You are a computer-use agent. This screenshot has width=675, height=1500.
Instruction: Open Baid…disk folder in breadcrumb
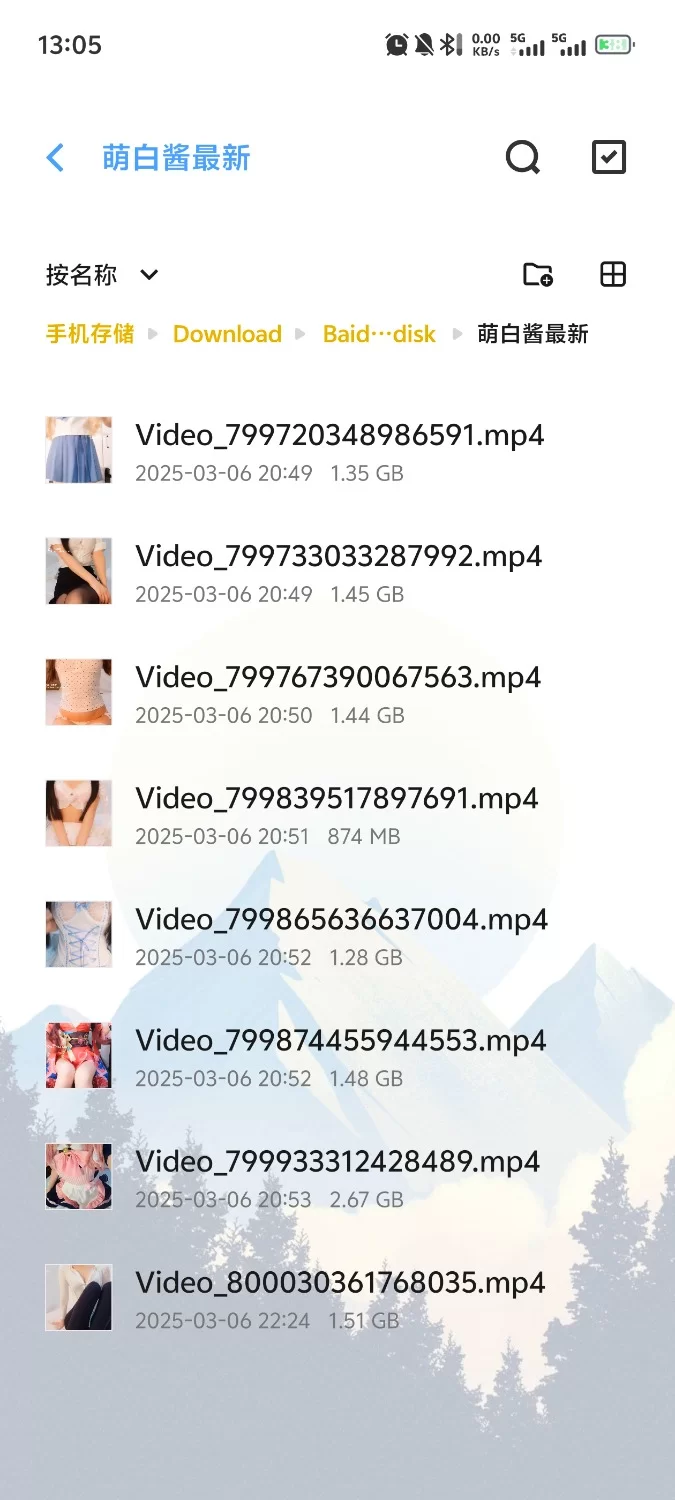(x=379, y=334)
